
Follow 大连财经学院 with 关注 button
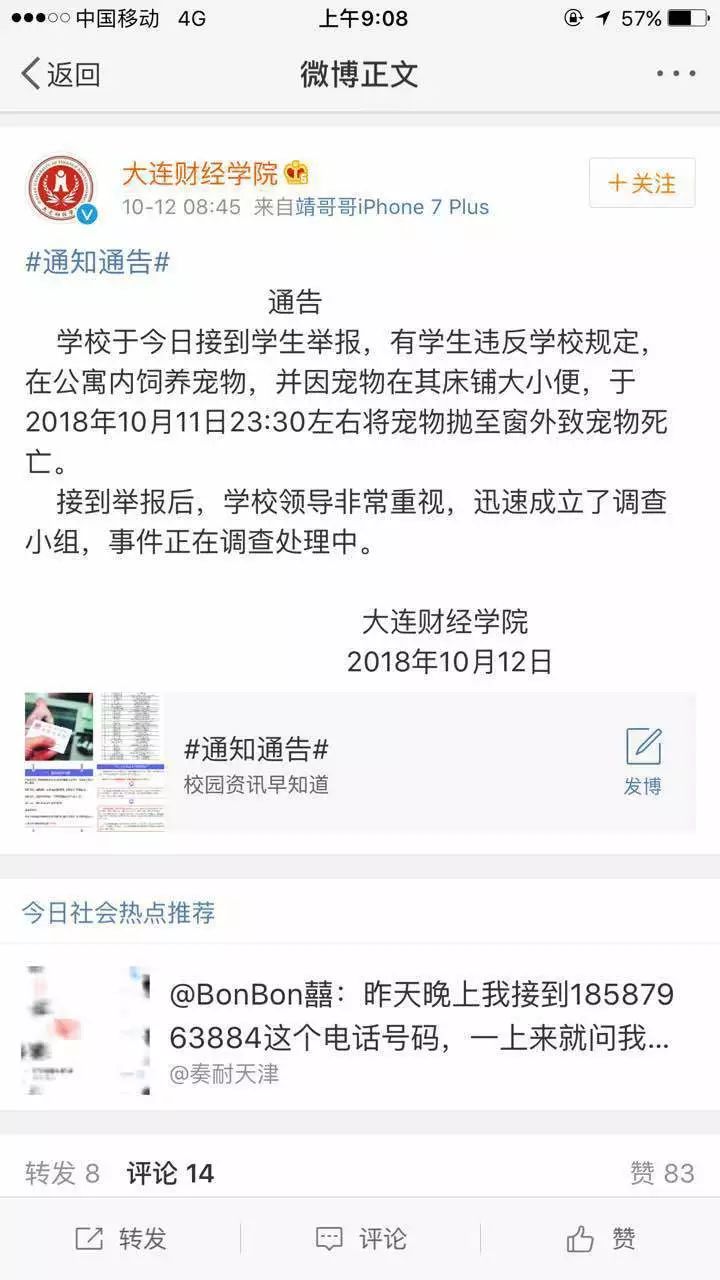click(642, 183)
